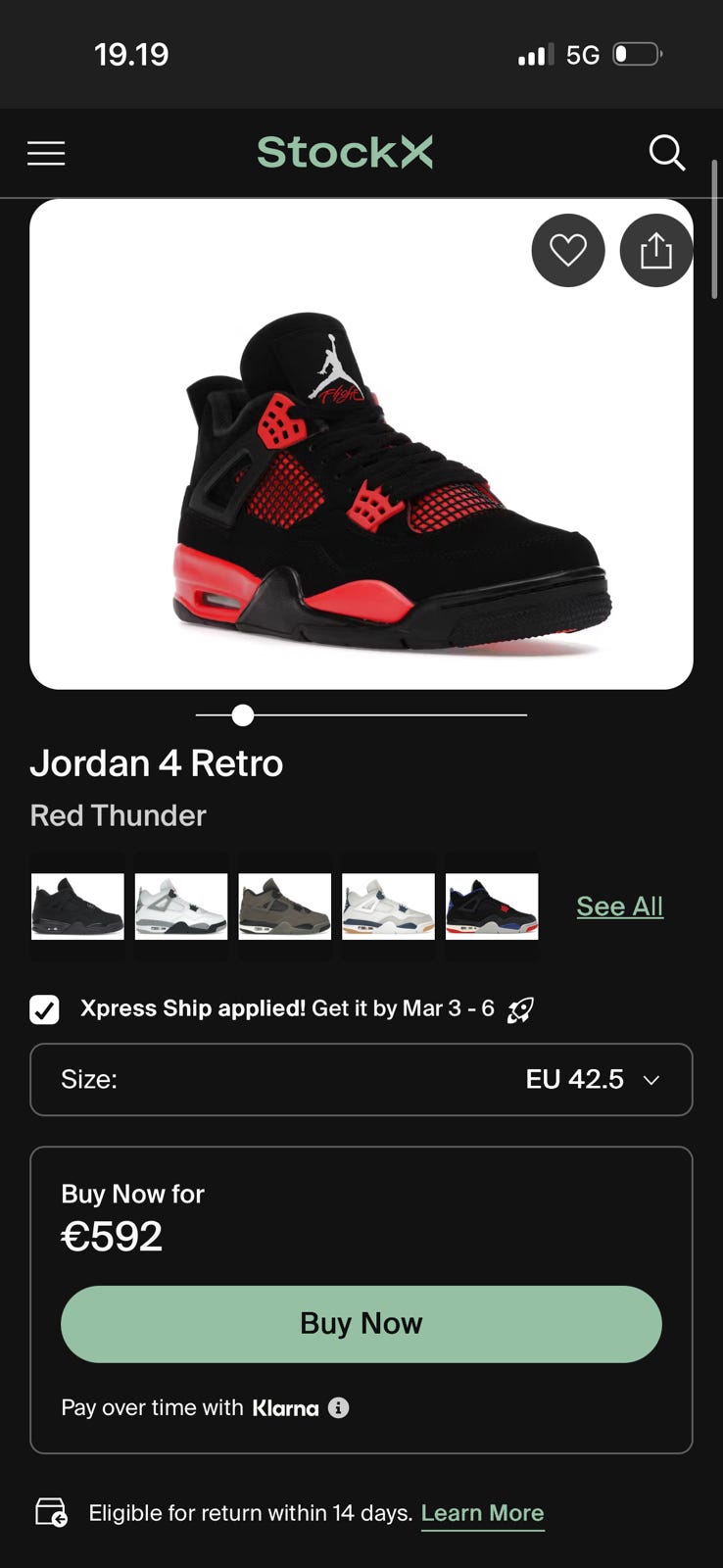Screen dimensions: 723x1568
Task: Tap the image gallery slider indicator
Action: (243, 715)
